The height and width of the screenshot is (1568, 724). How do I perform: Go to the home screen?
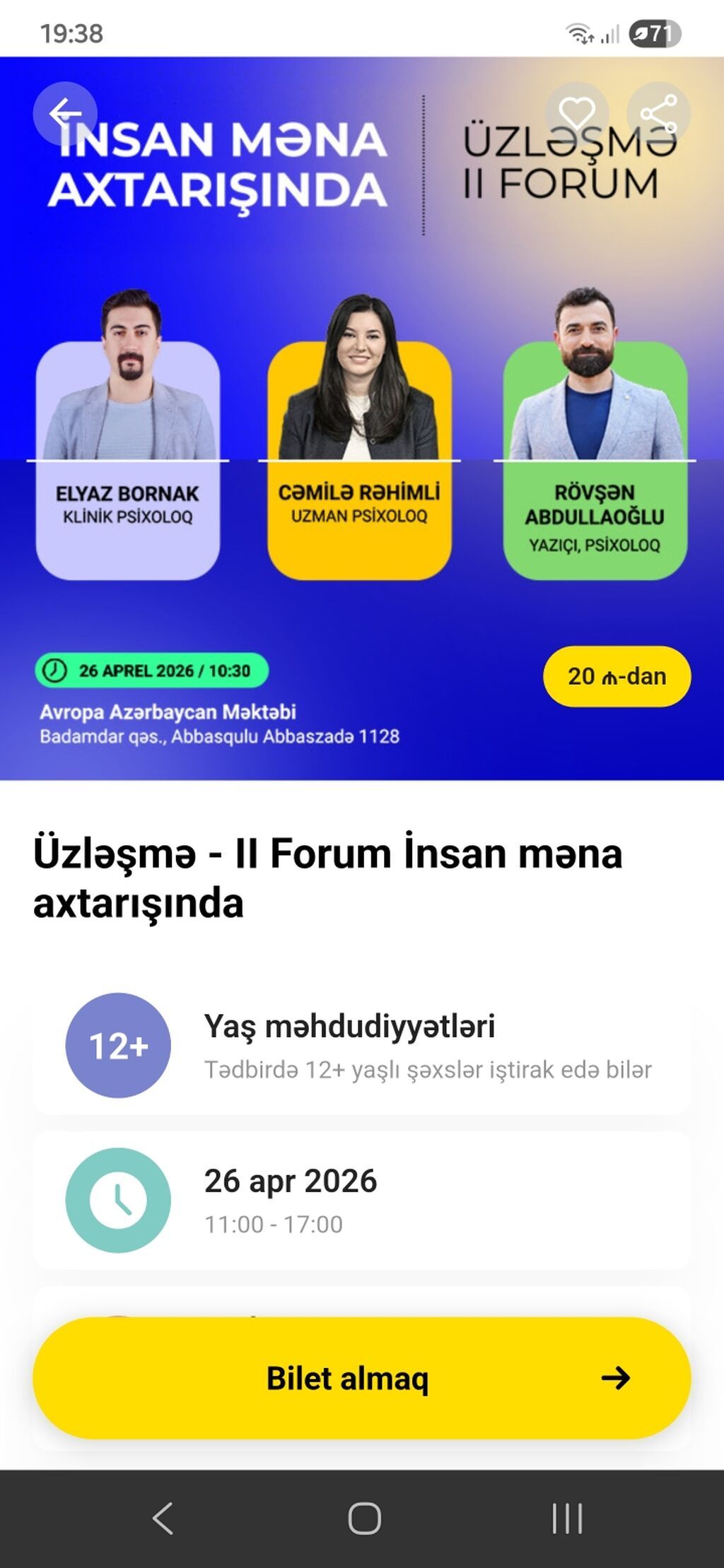364,1518
